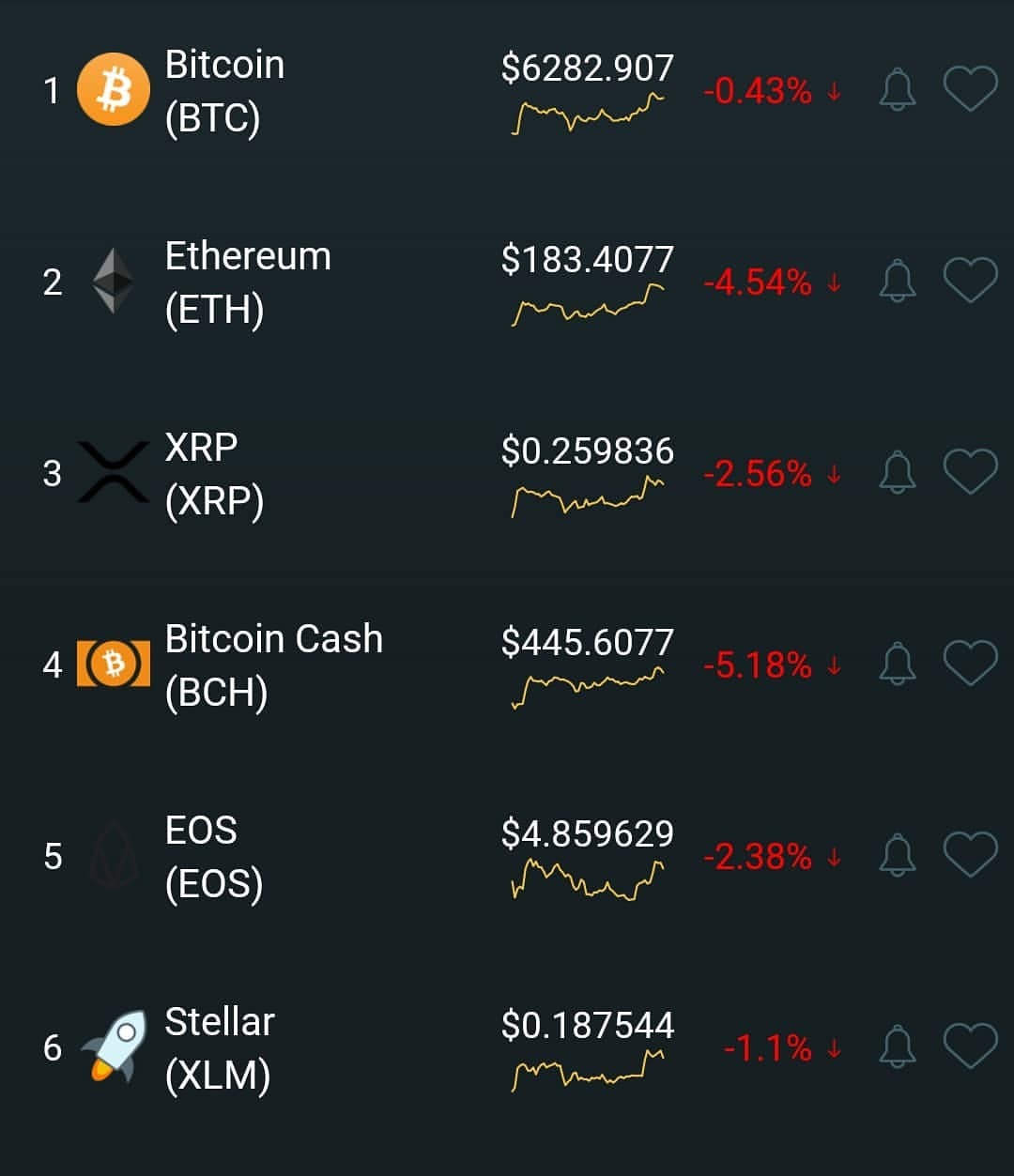Set an alert on Bitcoin Cash
This screenshot has height=1176, width=1014.
(x=897, y=664)
